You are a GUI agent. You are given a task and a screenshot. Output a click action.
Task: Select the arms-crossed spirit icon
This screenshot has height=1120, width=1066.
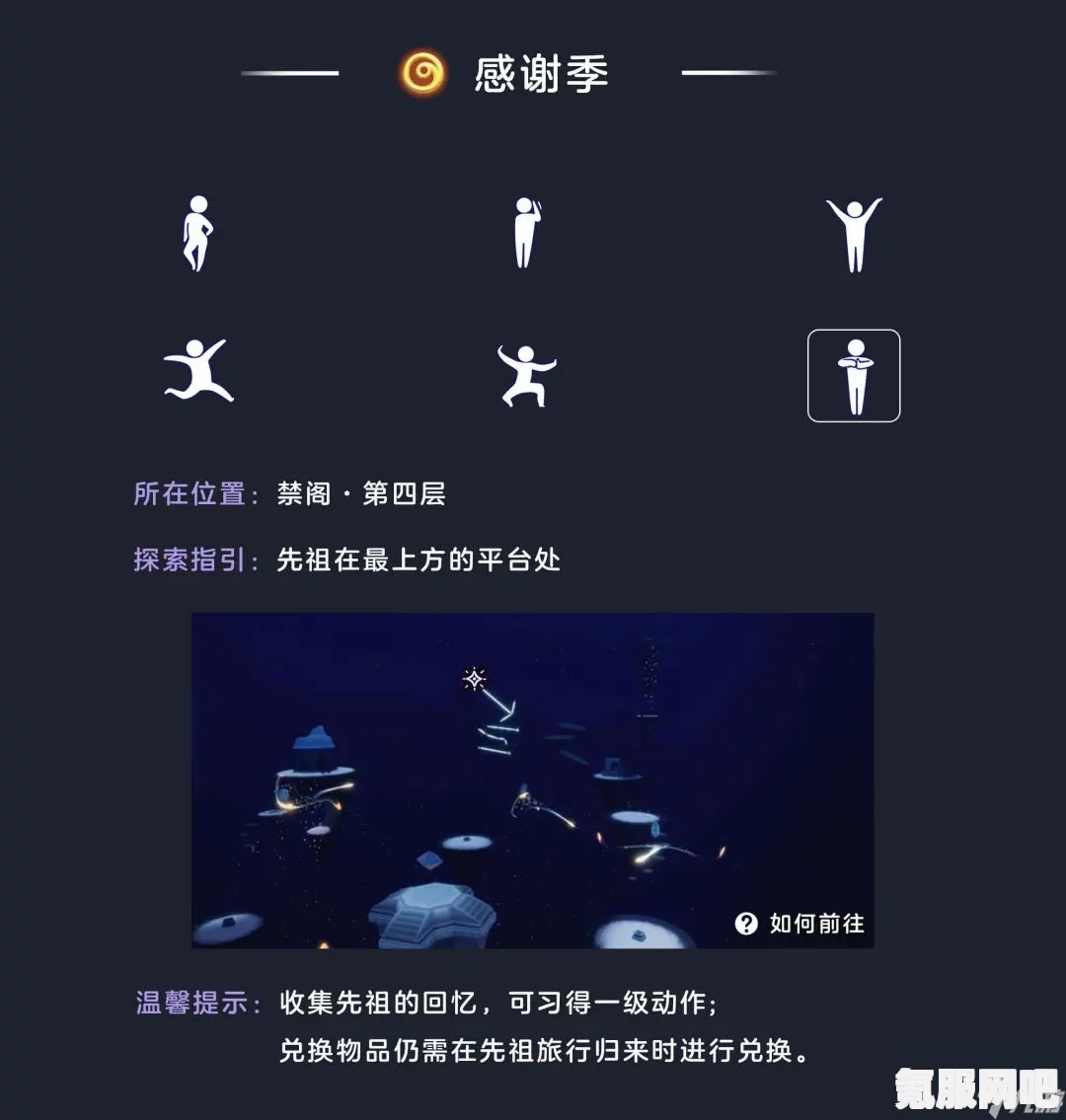(x=854, y=376)
